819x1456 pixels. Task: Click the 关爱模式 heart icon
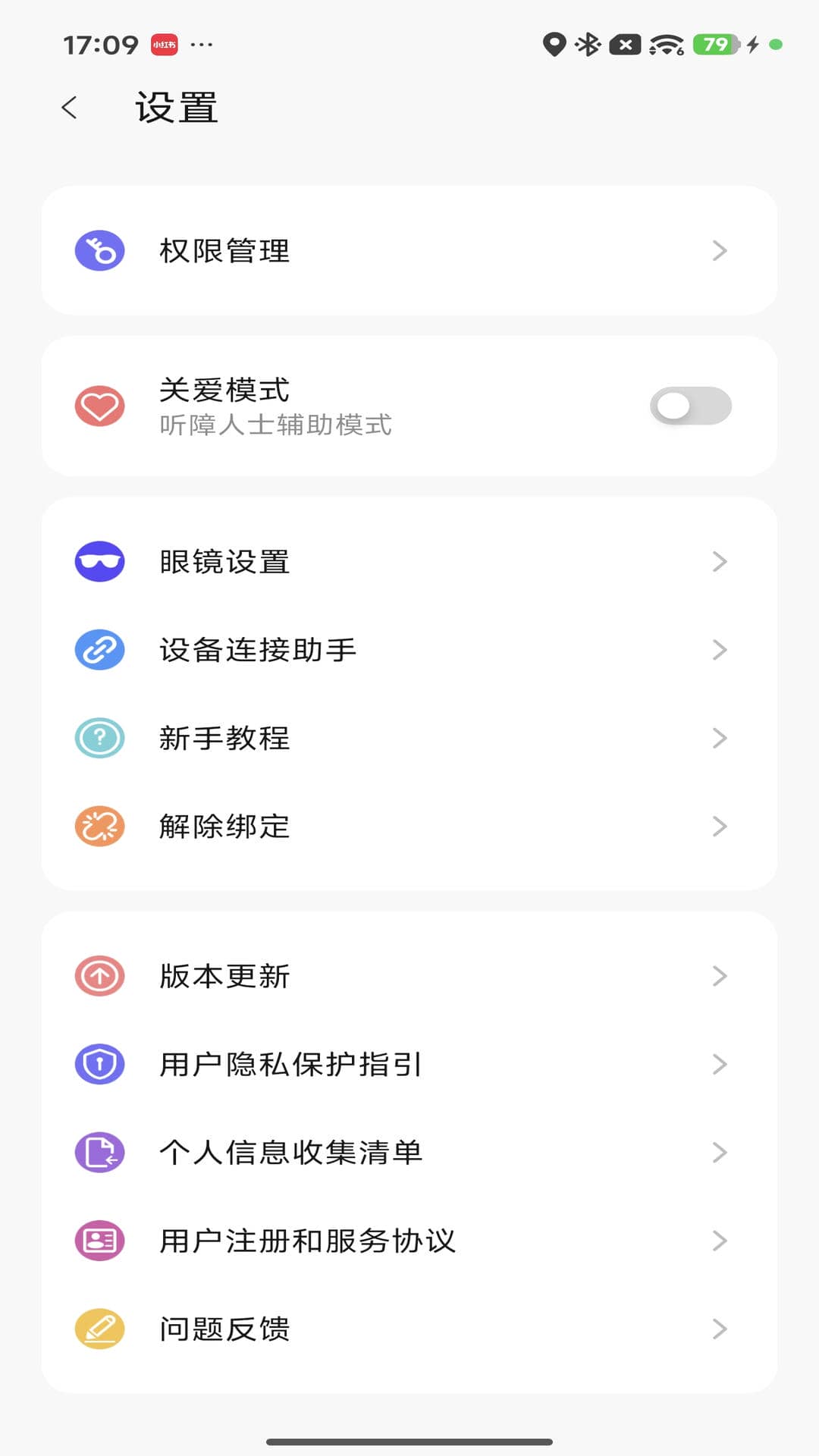99,406
